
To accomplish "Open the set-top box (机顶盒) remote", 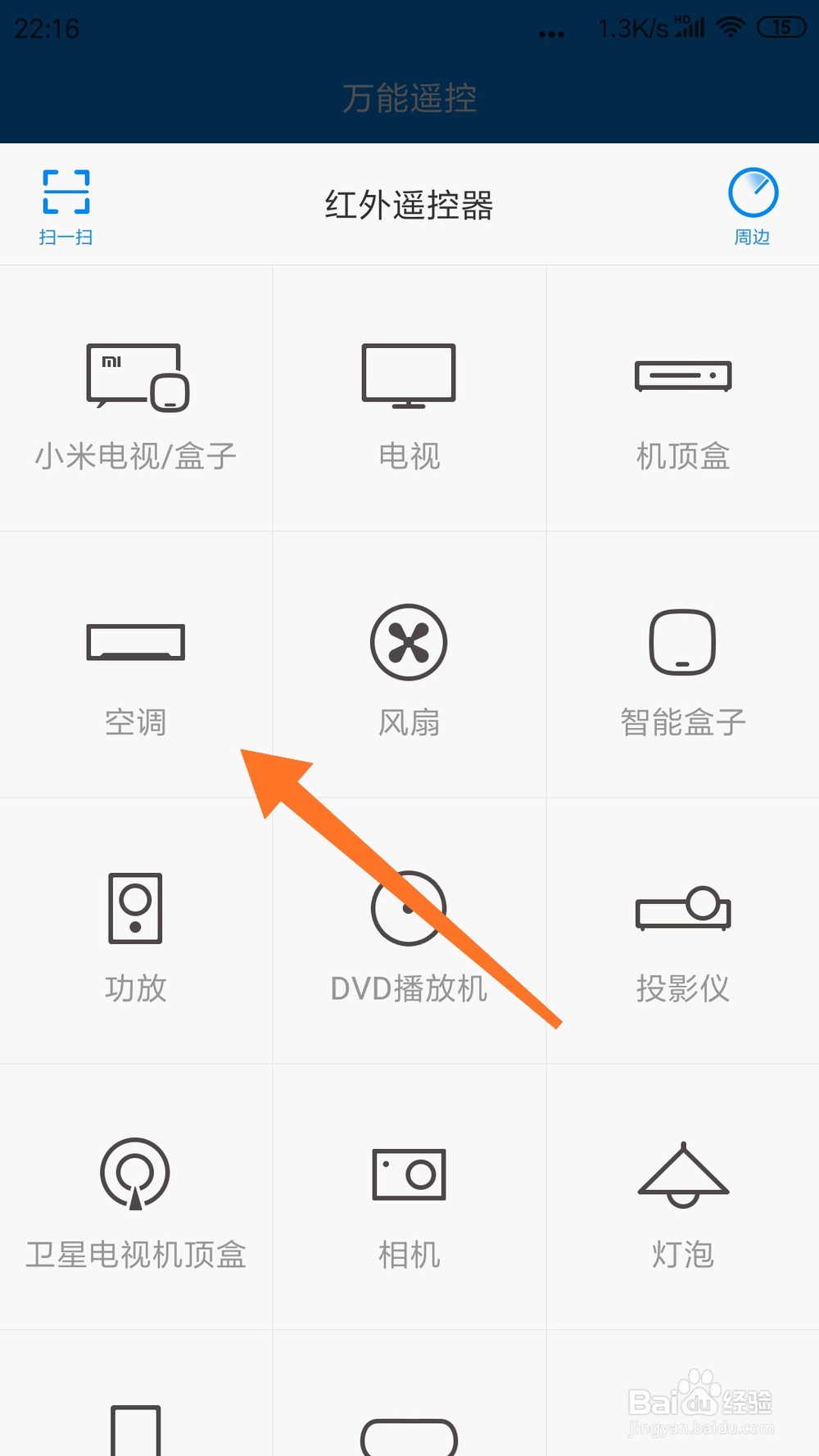I will [x=683, y=401].
